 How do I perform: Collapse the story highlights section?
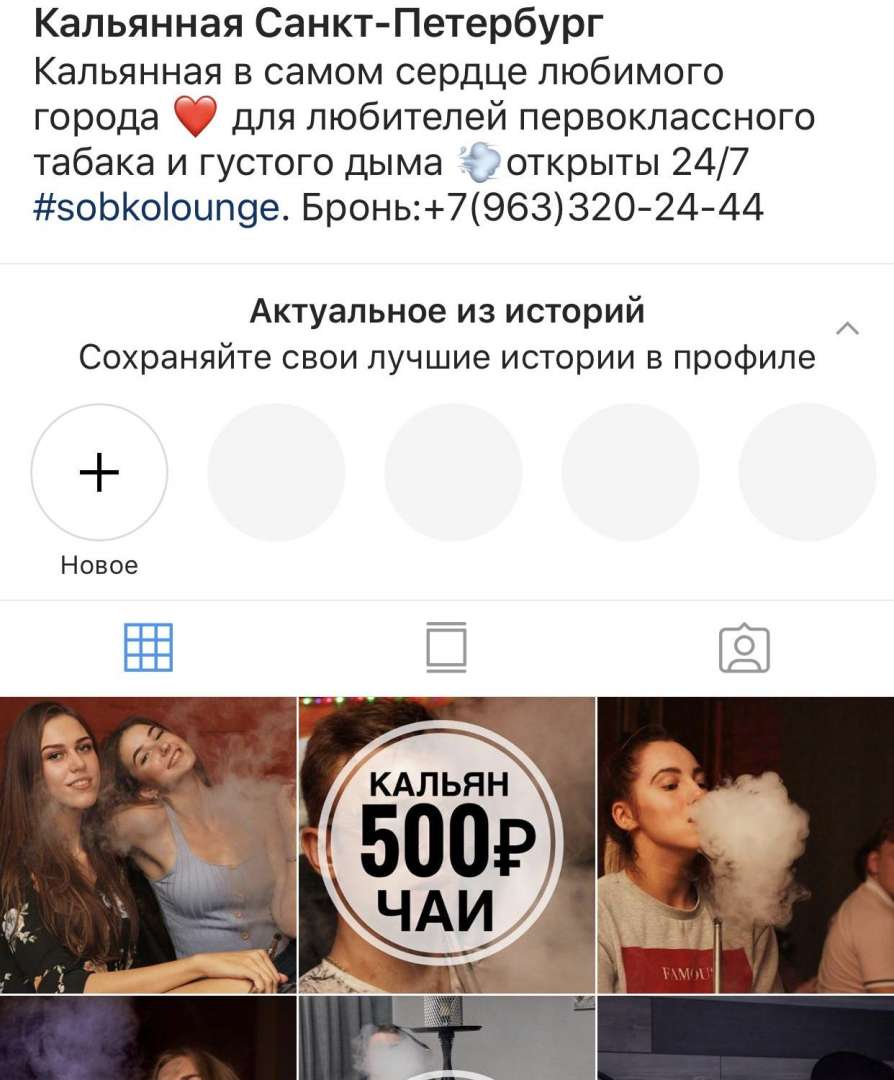point(847,328)
